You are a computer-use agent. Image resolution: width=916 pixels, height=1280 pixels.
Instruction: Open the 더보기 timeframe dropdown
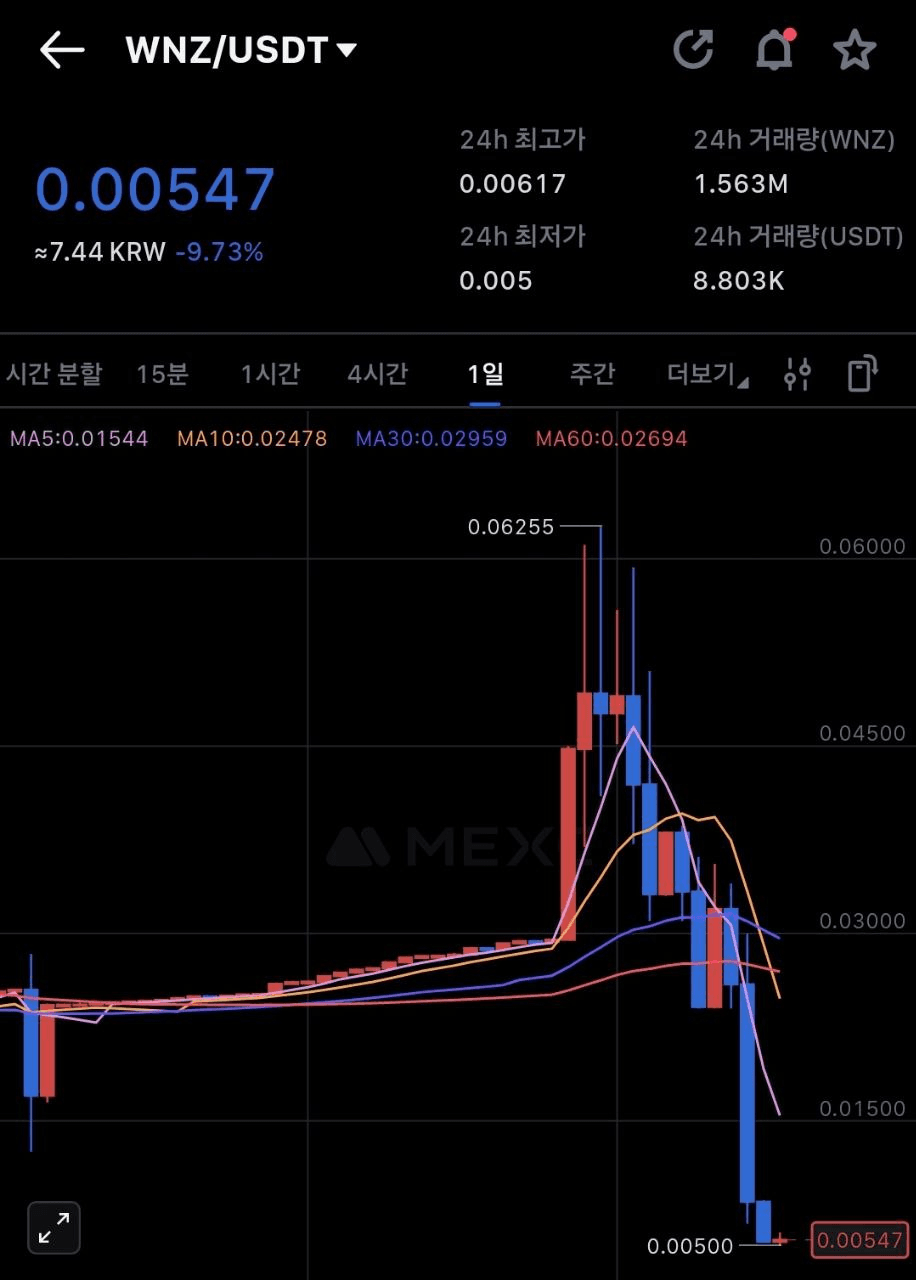(705, 373)
